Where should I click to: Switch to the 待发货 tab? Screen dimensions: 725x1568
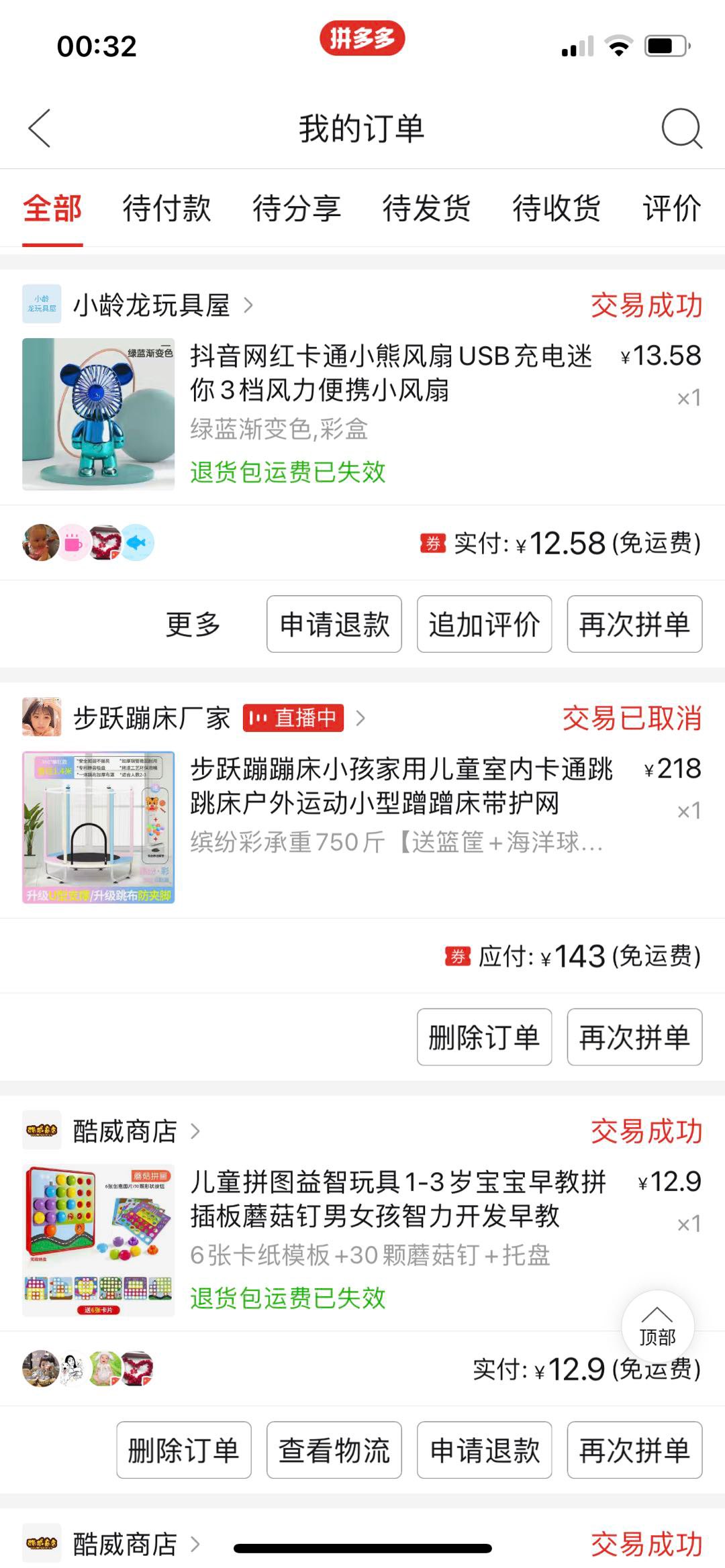tap(426, 208)
